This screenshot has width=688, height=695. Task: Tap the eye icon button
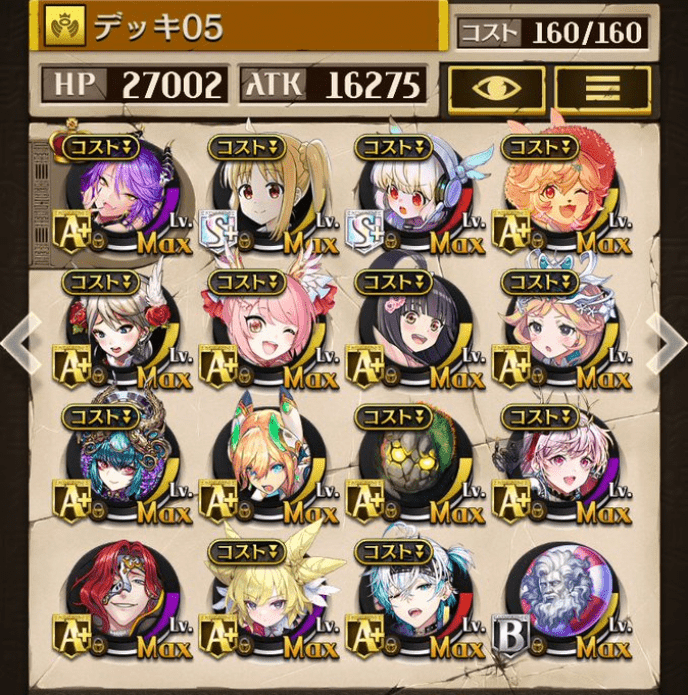(x=496, y=87)
